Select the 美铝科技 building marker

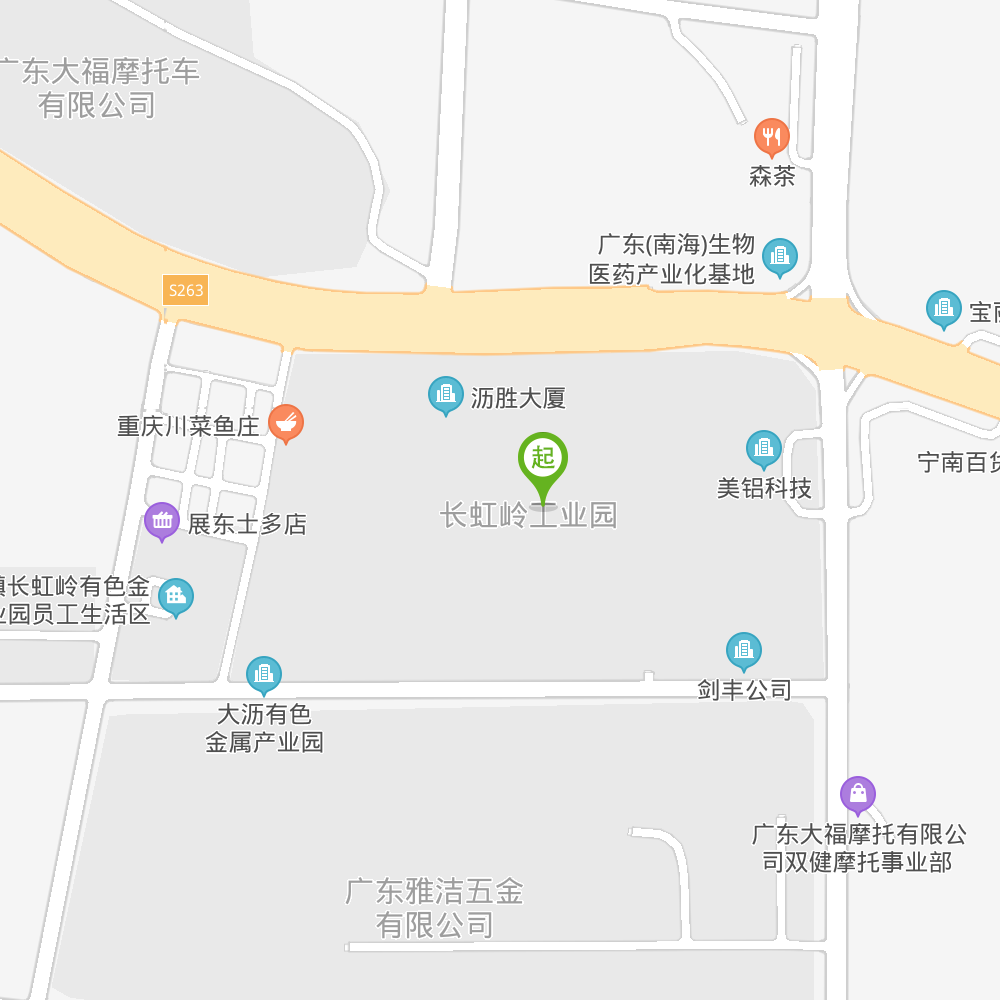tap(764, 449)
